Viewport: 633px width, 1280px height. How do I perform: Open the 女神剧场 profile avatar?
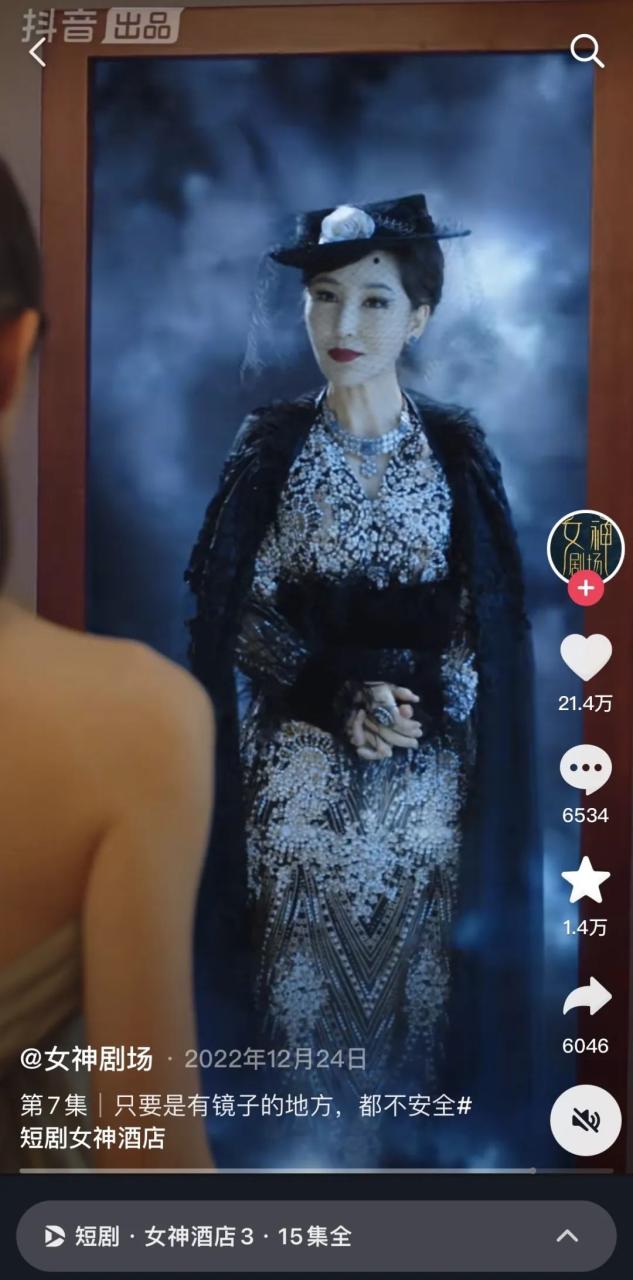pyautogui.click(x=585, y=546)
